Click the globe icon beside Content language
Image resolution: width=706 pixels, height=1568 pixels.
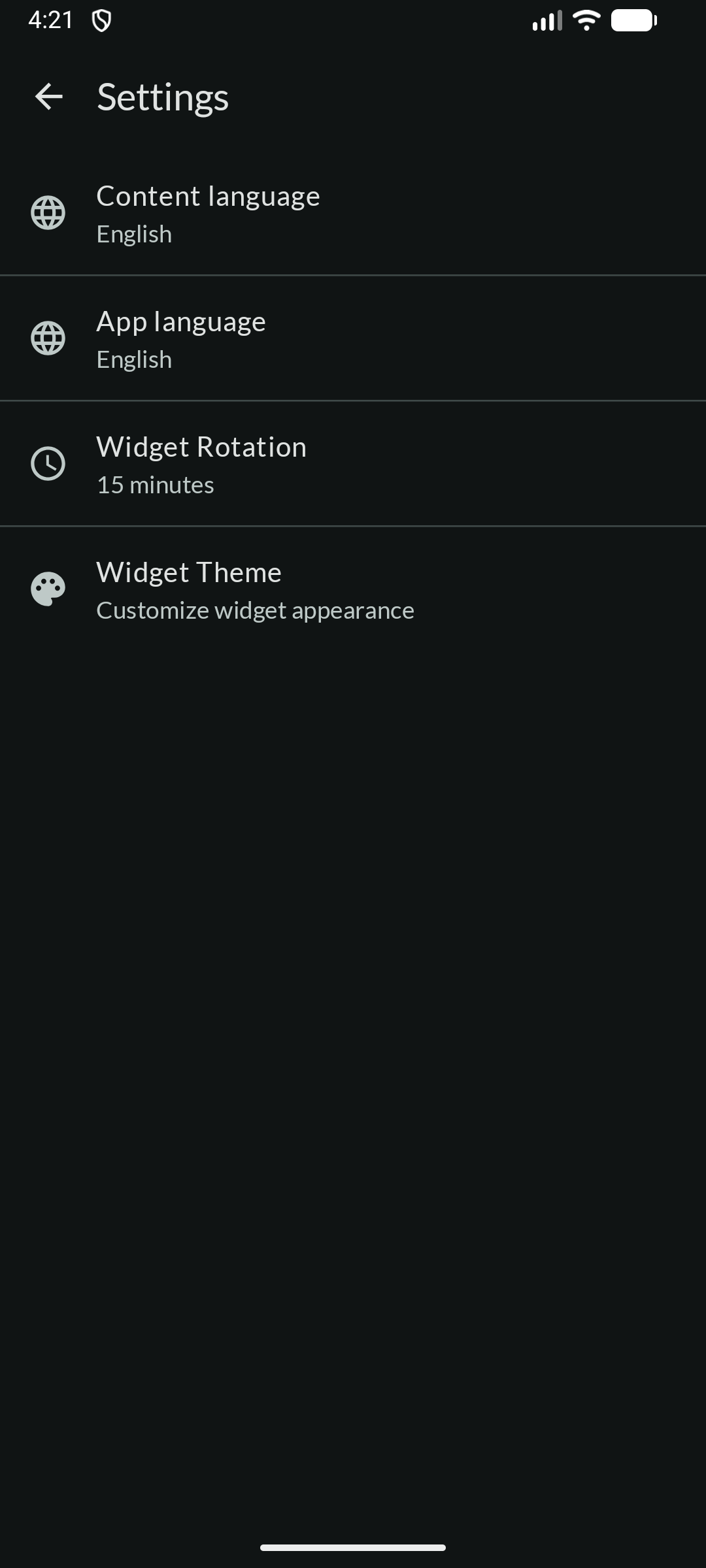point(48,212)
